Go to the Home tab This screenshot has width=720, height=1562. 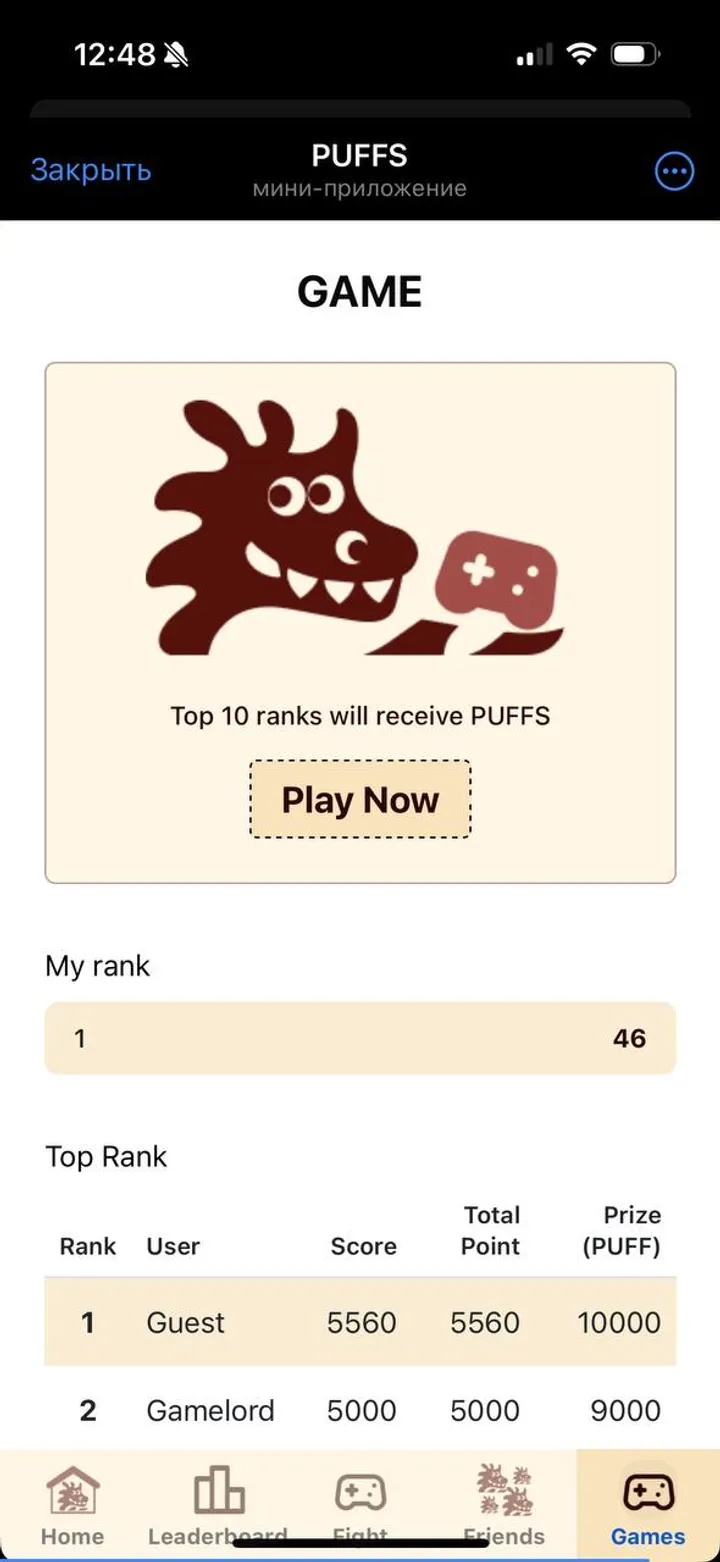(x=72, y=1504)
